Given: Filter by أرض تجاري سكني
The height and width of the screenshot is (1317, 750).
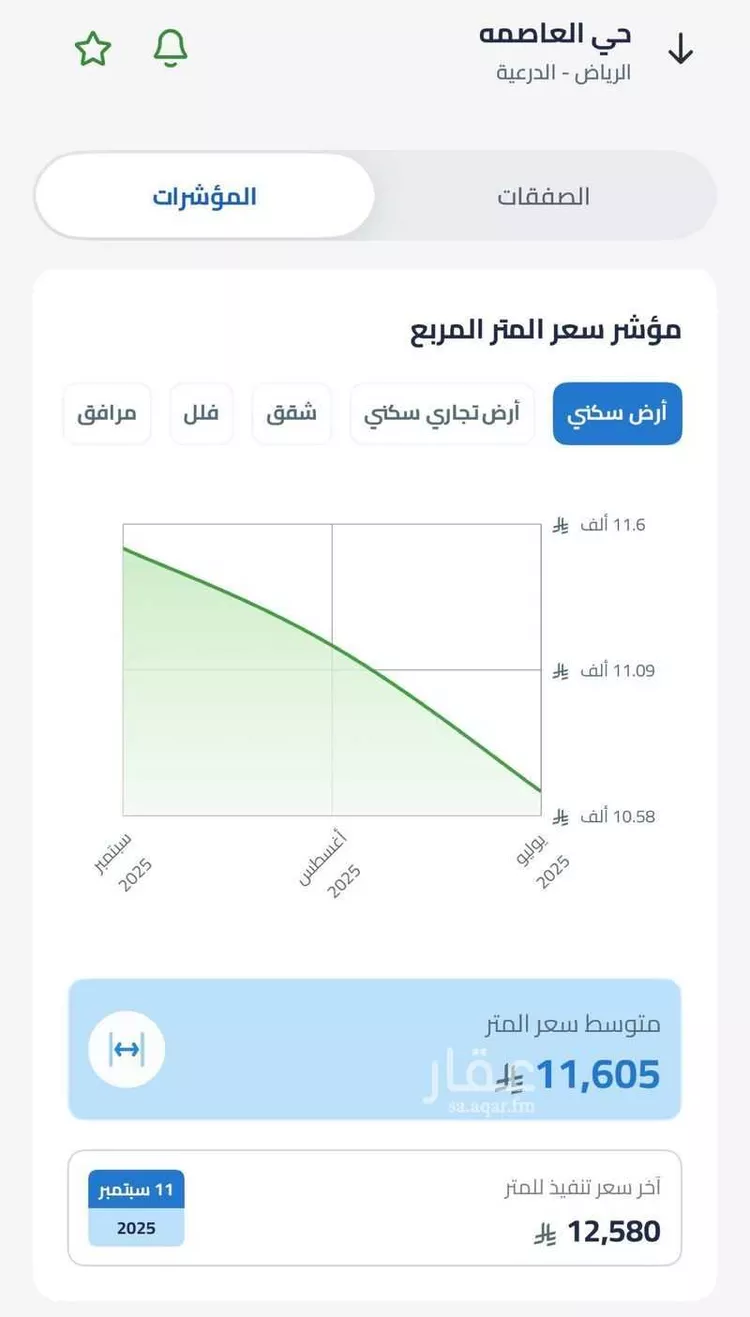Looking at the screenshot, I should (x=441, y=413).
